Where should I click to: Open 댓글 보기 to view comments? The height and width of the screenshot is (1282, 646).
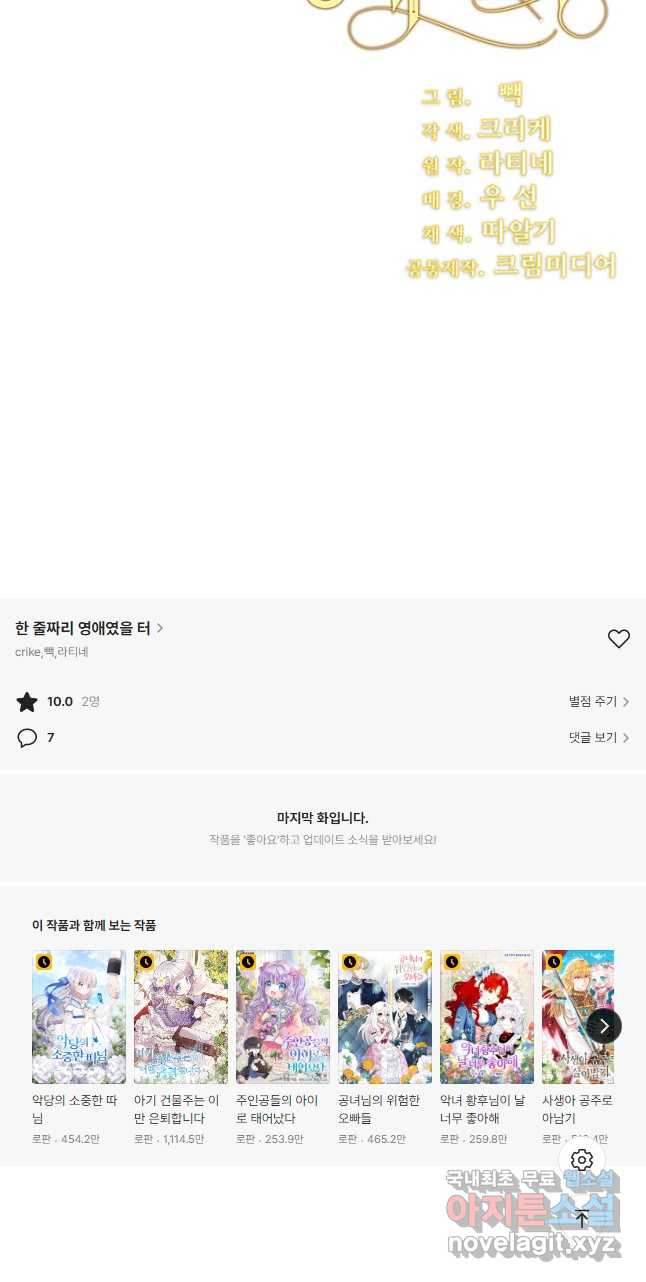(x=598, y=738)
